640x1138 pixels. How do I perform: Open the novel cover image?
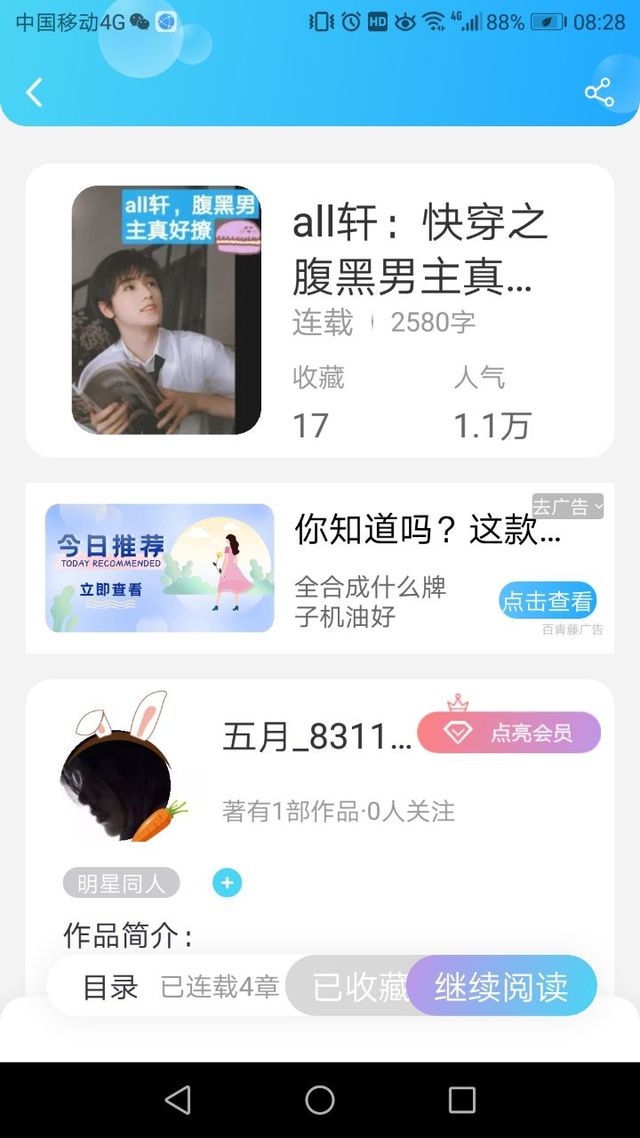[x=166, y=310]
